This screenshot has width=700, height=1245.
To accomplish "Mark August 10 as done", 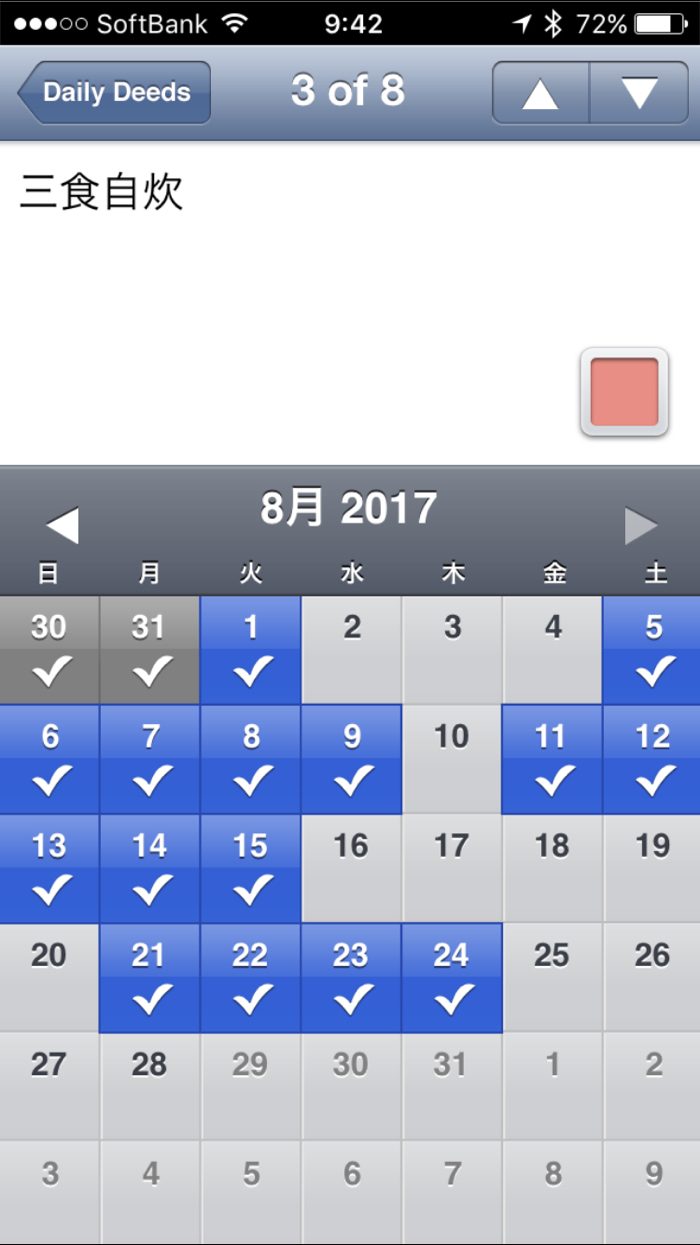I will [452, 759].
